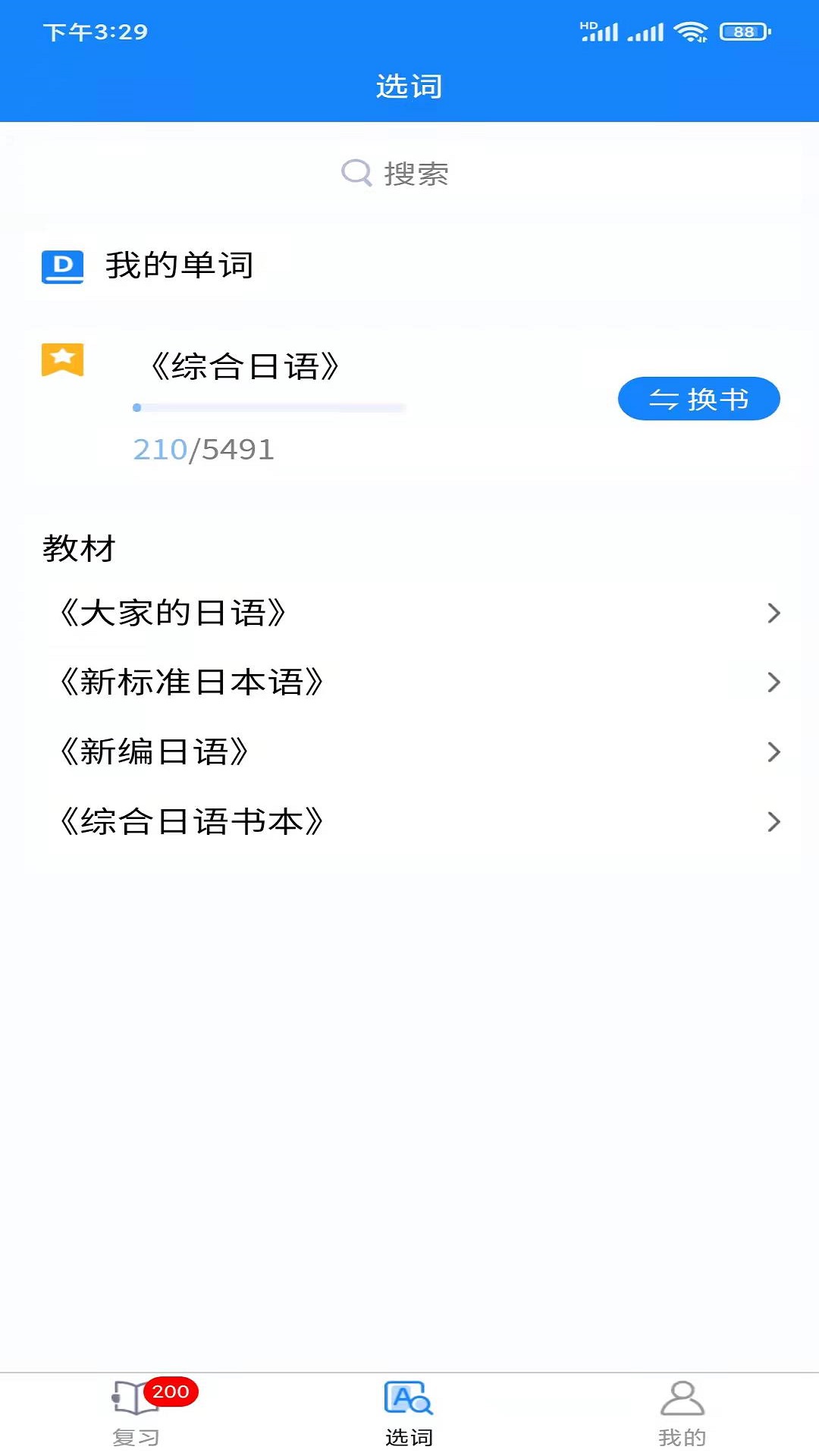Image resolution: width=819 pixels, height=1456 pixels.
Task: Open 《新编日语》 via the right arrow
Action: coord(773,752)
